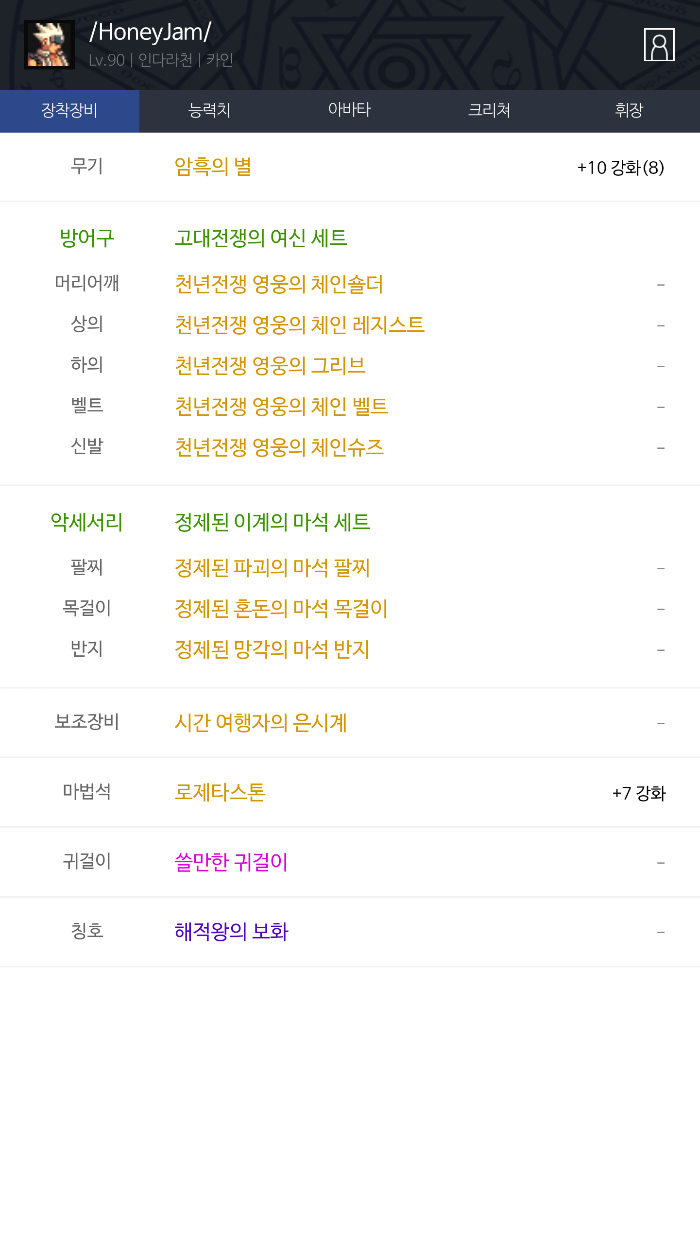View title 해적왕의 보화
The height and width of the screenshot is (1244, 700).
click(231, 932)
